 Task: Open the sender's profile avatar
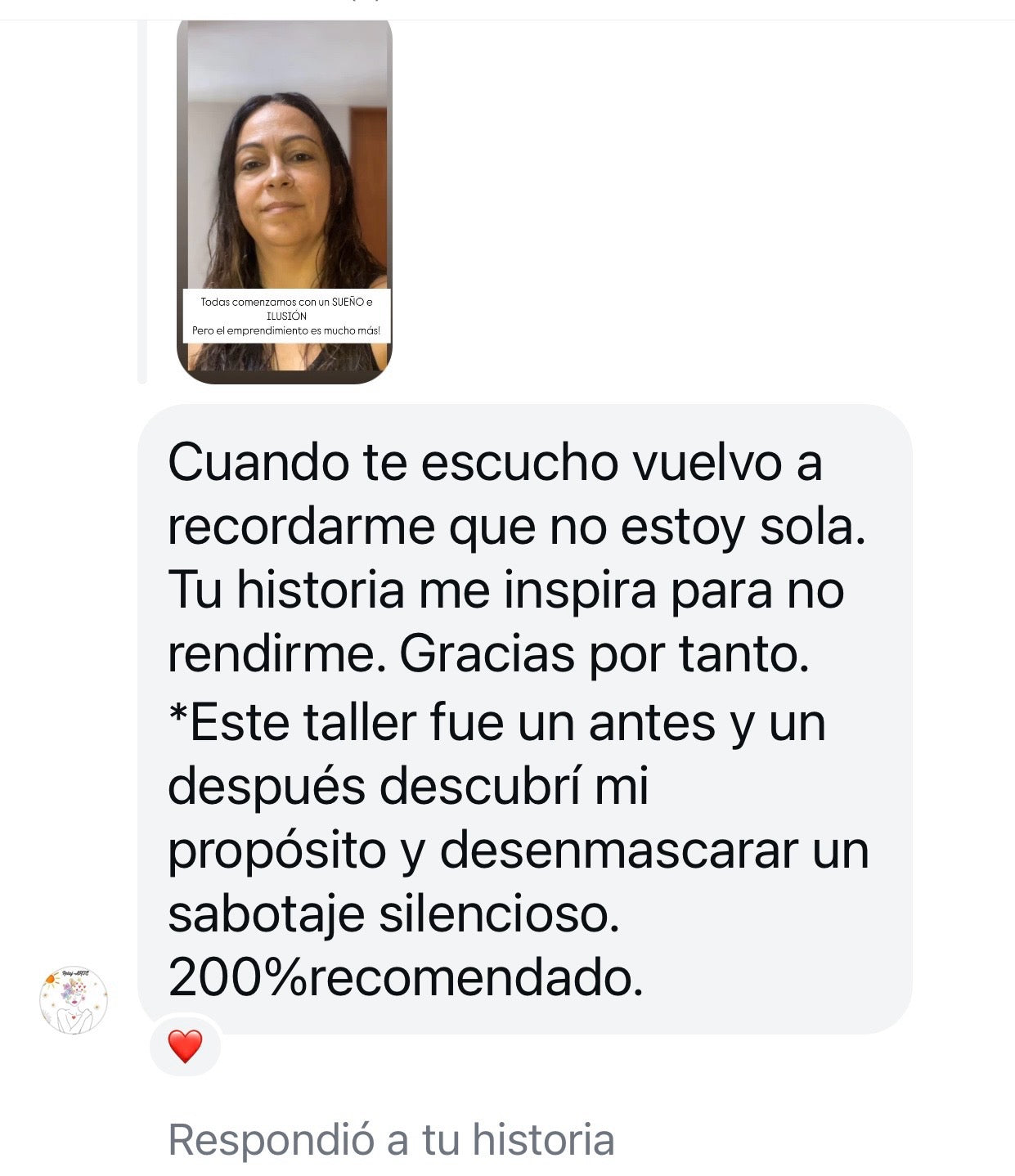click(x=74, y=1000)
